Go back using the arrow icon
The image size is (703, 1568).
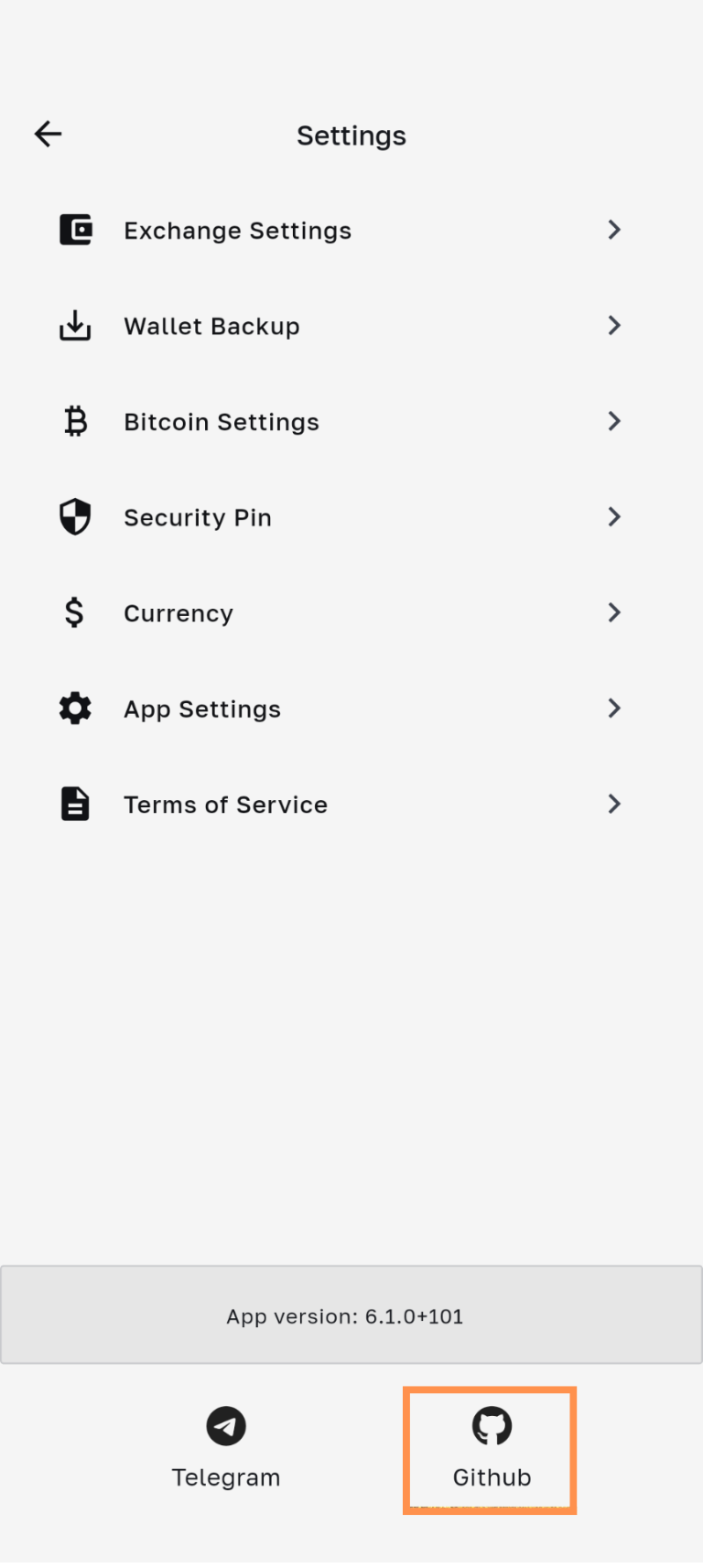tap(48, 135)
